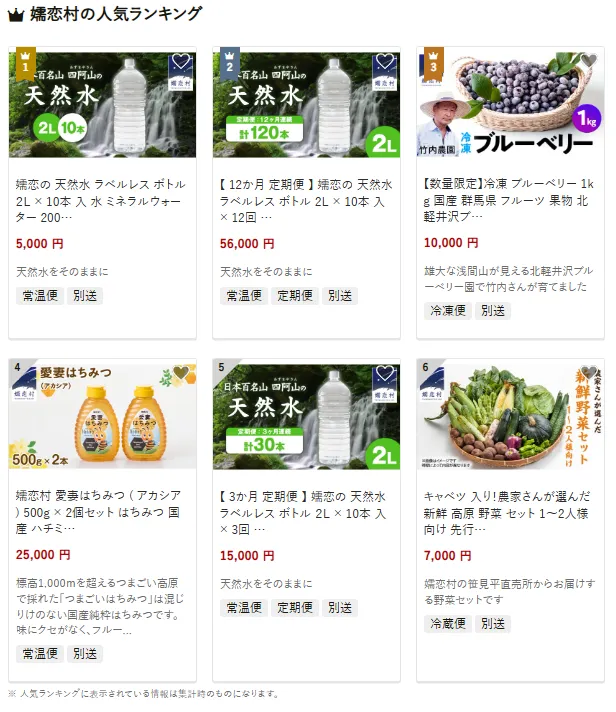Favorite the fresh vegetable set item
Viewport: 616px width, 712px height.
pyautogui.click(x=589, y=375)
